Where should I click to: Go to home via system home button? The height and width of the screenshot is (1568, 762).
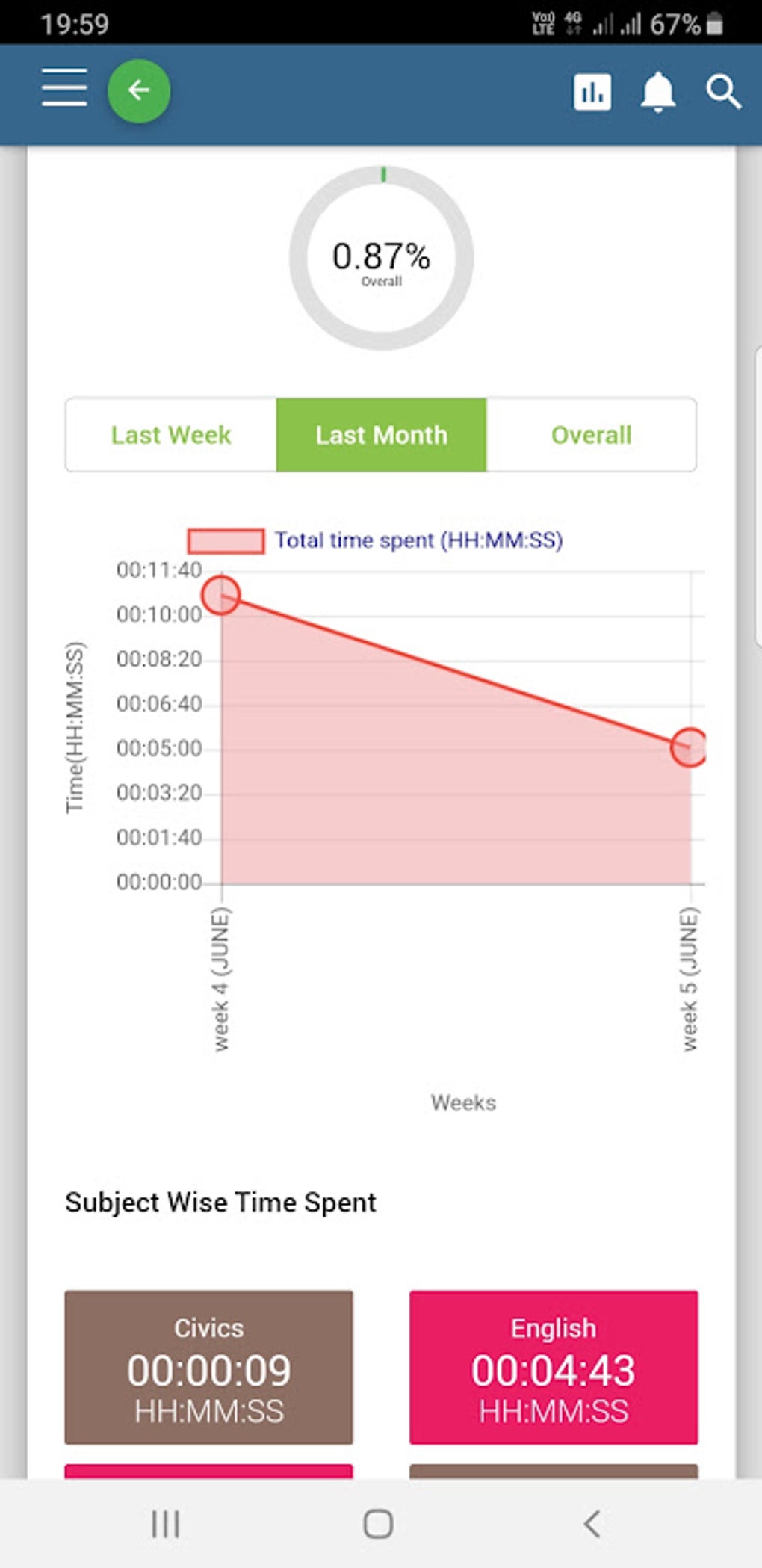pos(378,1524)
